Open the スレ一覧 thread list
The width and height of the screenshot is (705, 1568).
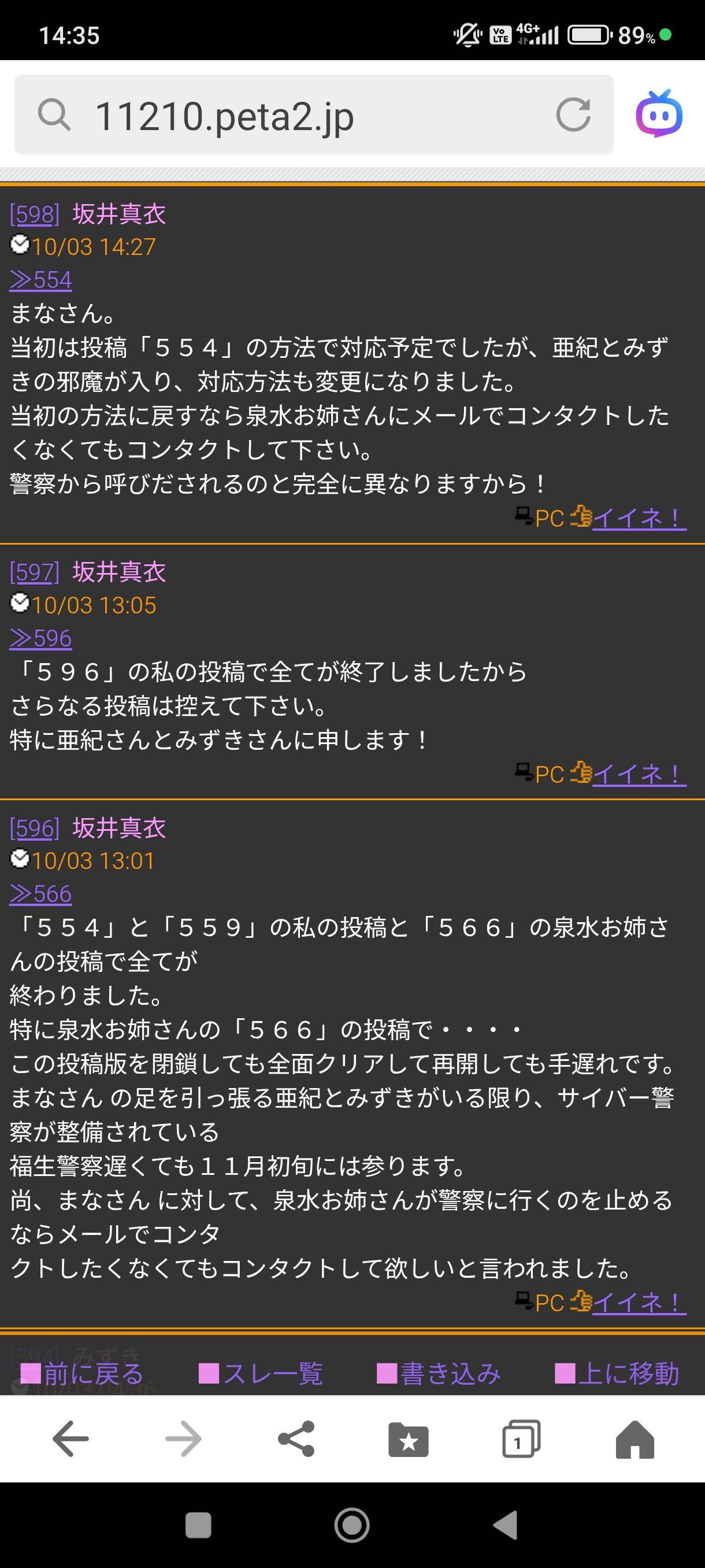[x=261, y=1374]
